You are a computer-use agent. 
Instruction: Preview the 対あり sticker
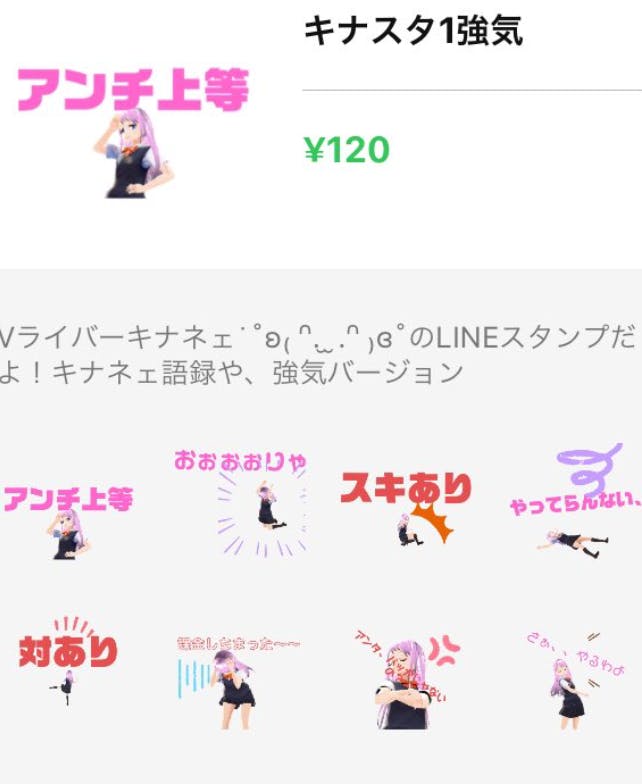(68, 663)
